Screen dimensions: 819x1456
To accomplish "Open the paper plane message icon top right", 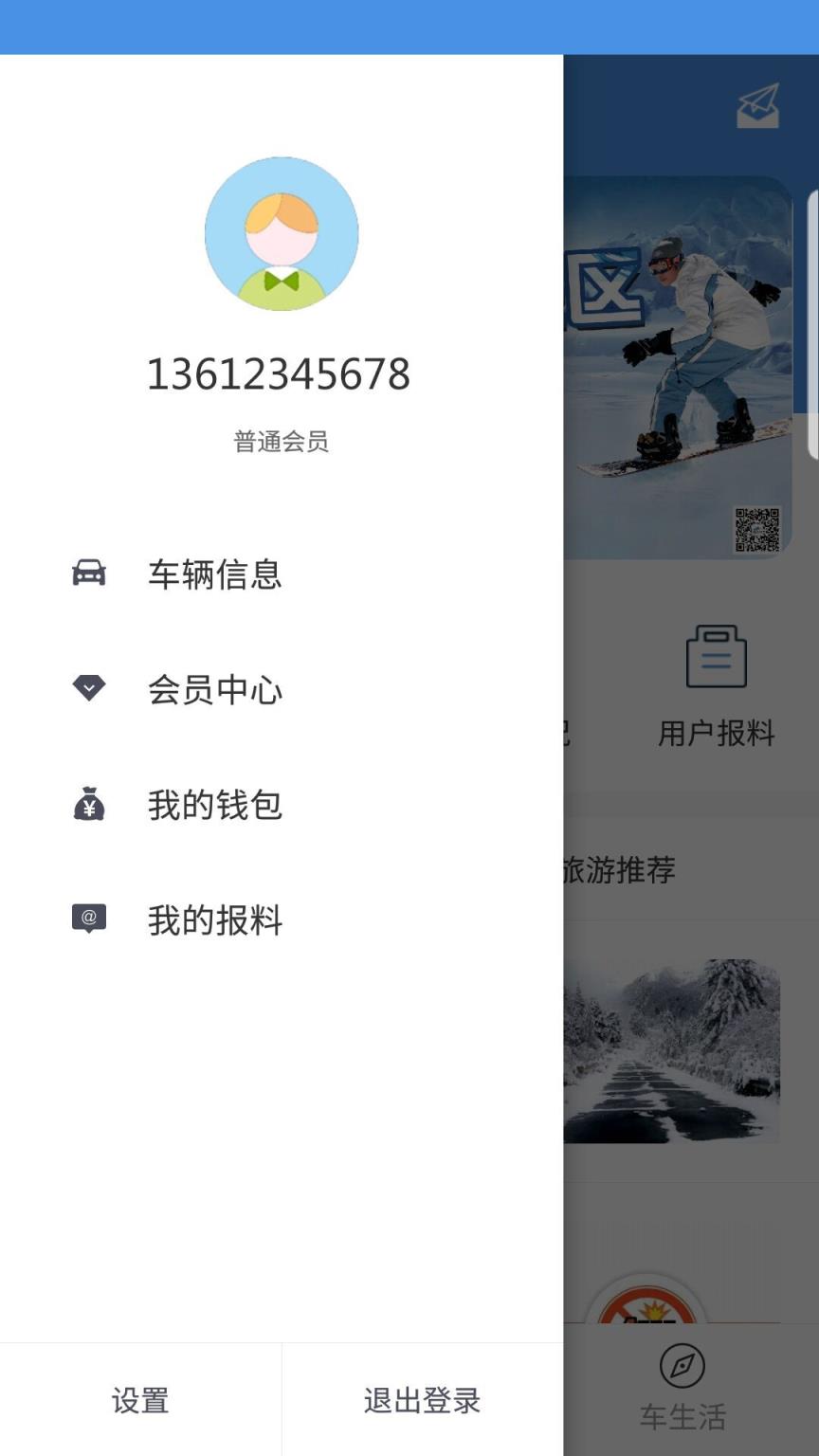I will point(756,106).
